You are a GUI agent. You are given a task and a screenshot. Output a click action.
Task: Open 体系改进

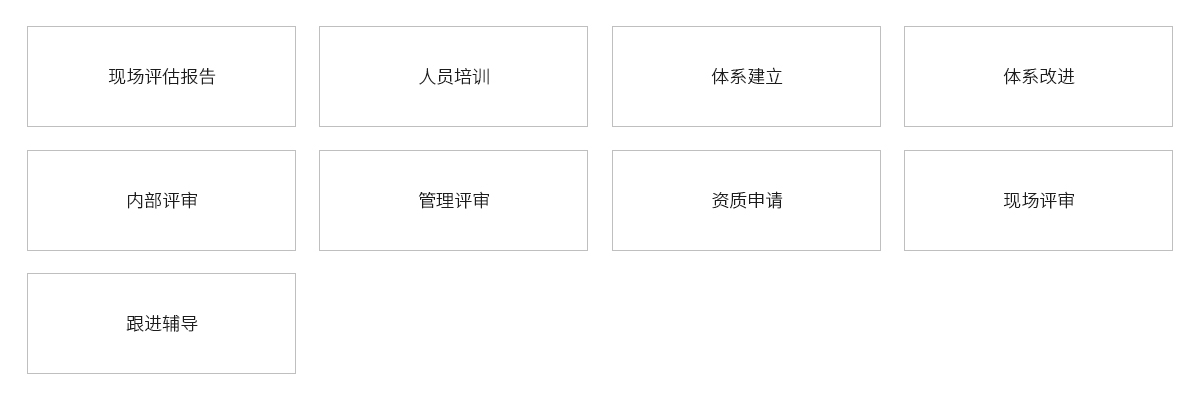(1038, 77)
